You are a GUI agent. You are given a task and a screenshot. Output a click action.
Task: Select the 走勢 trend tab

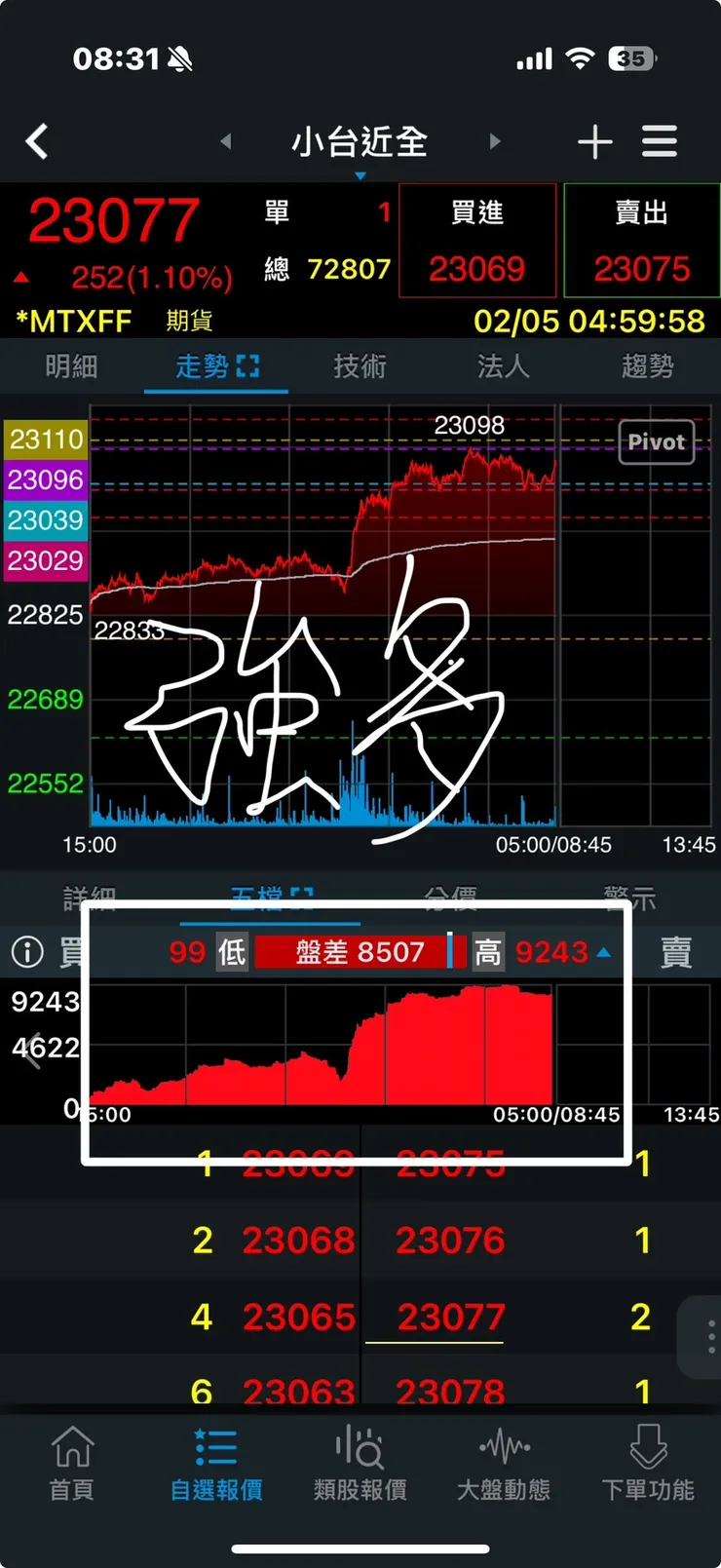click(x=216, y=366)
